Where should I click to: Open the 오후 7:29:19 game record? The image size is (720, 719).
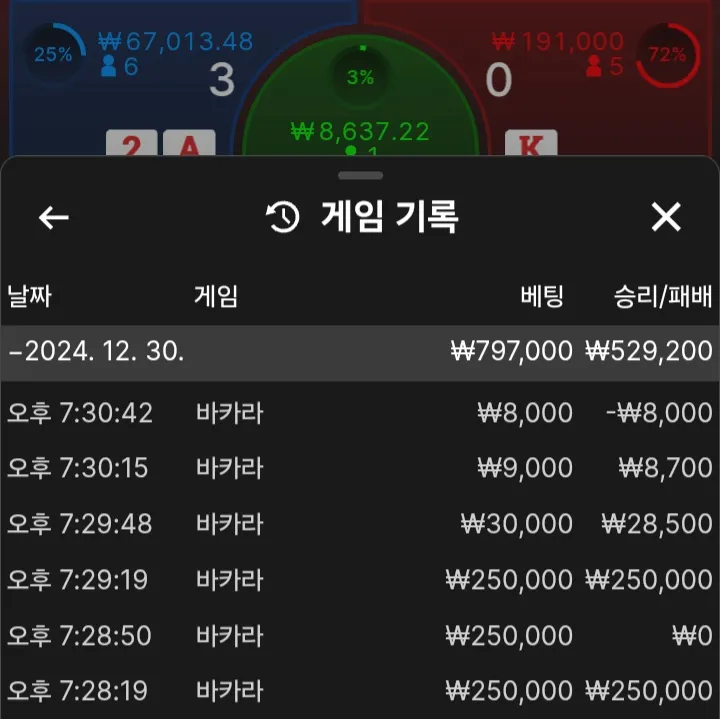click(x=360, y=579)
